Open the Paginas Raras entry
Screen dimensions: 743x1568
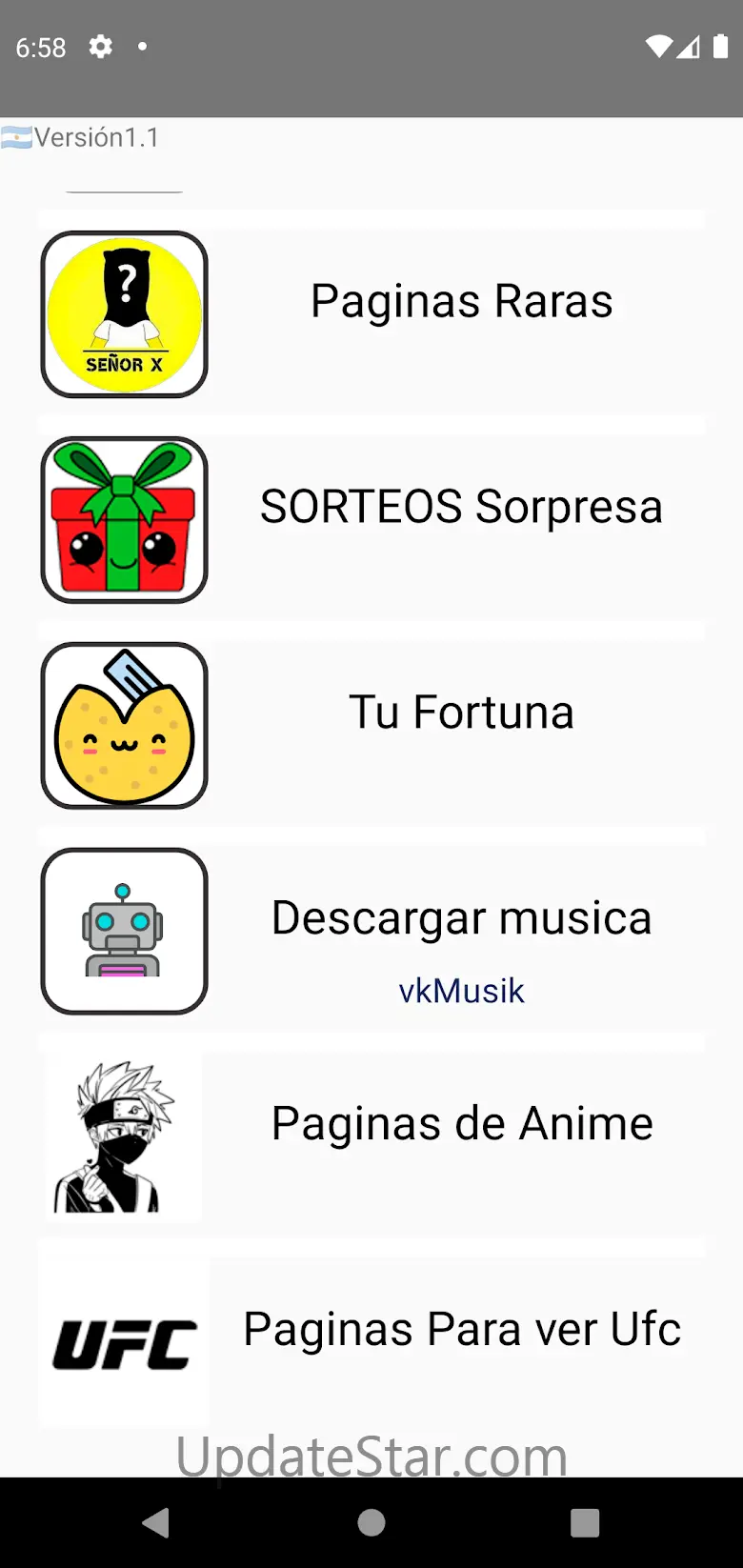(462, 303)
